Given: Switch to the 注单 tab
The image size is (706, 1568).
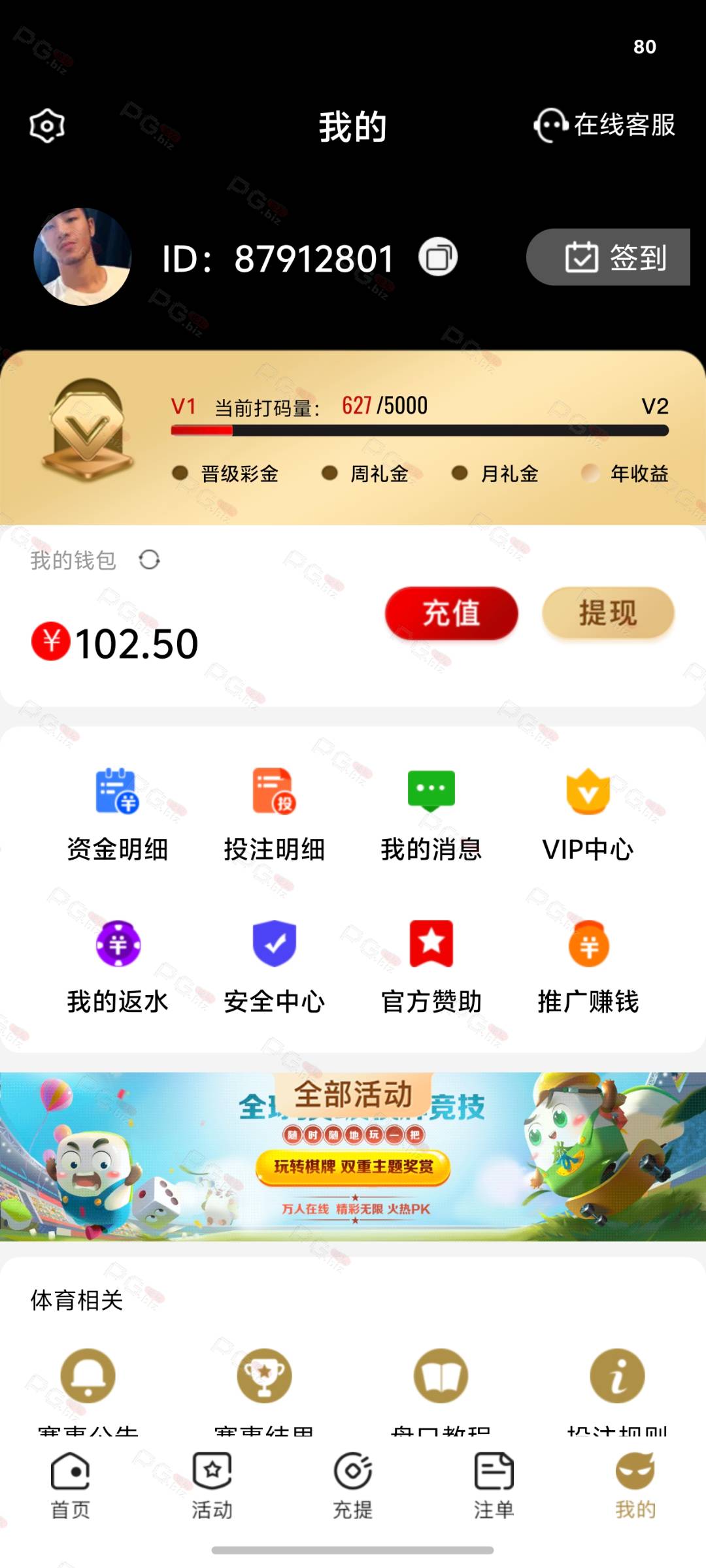Looking at the screenshot, I should pos(494,1486).
